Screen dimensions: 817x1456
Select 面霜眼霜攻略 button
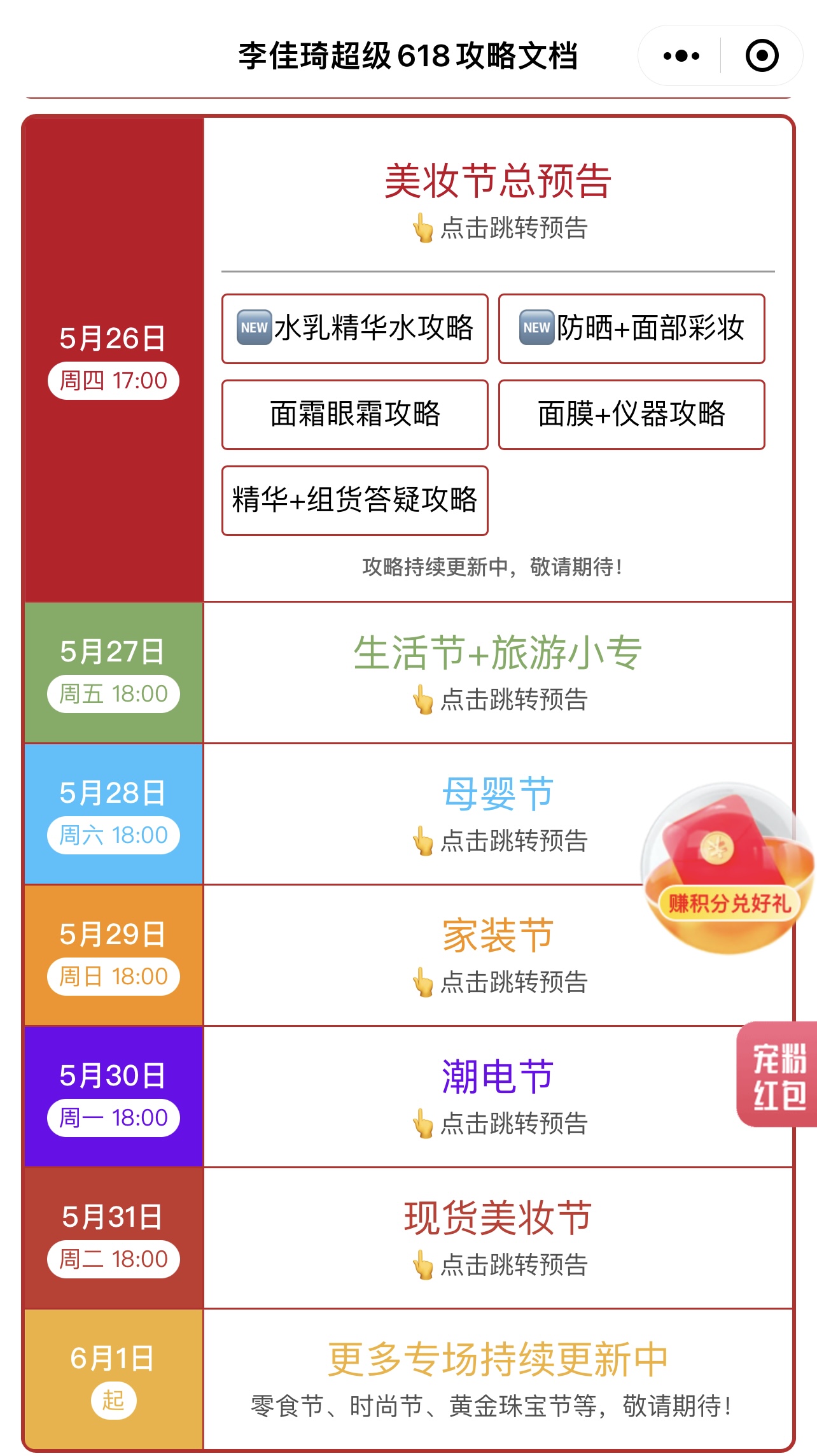355,414
